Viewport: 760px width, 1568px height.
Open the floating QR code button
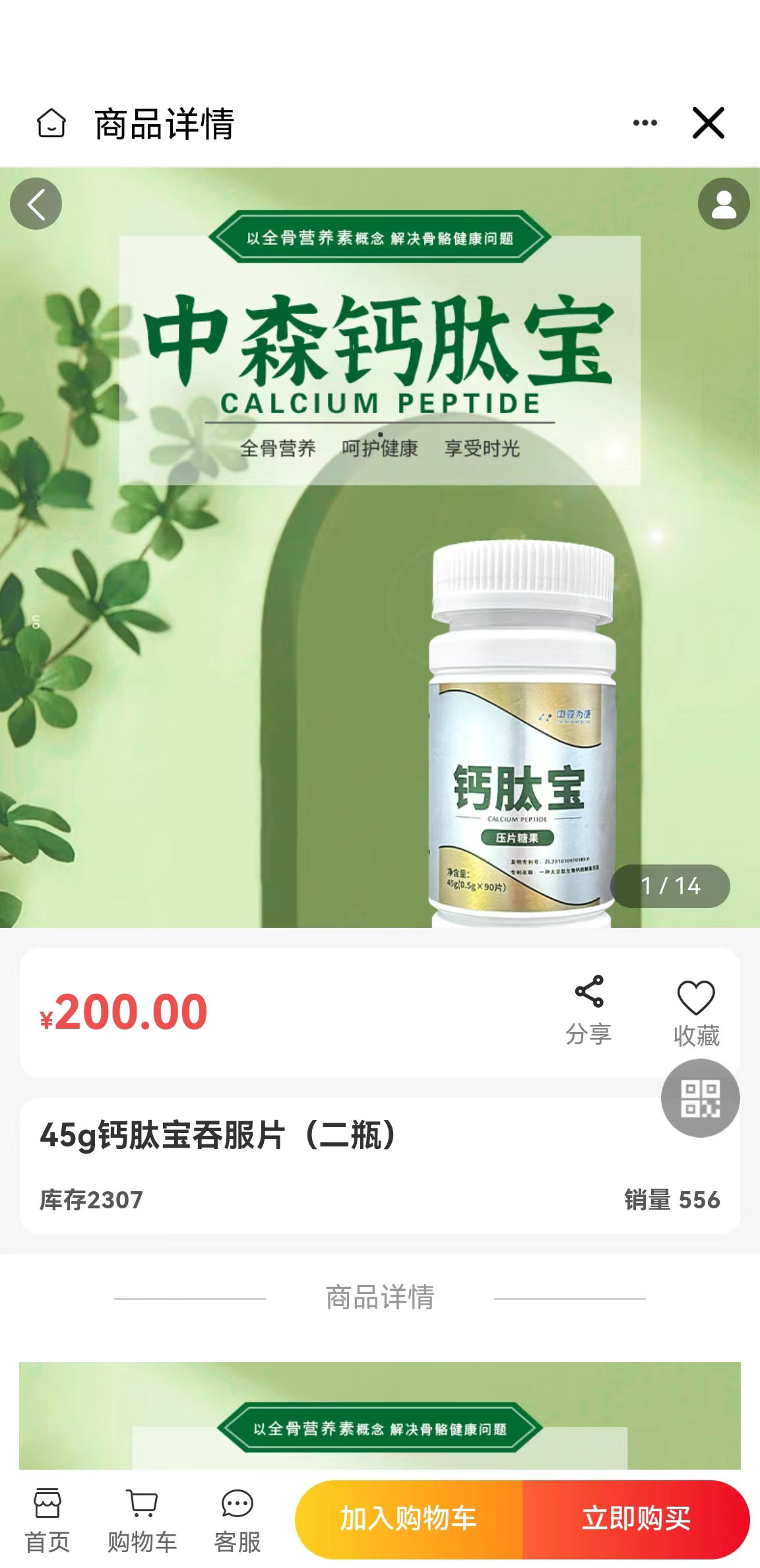pos(700,1098)
